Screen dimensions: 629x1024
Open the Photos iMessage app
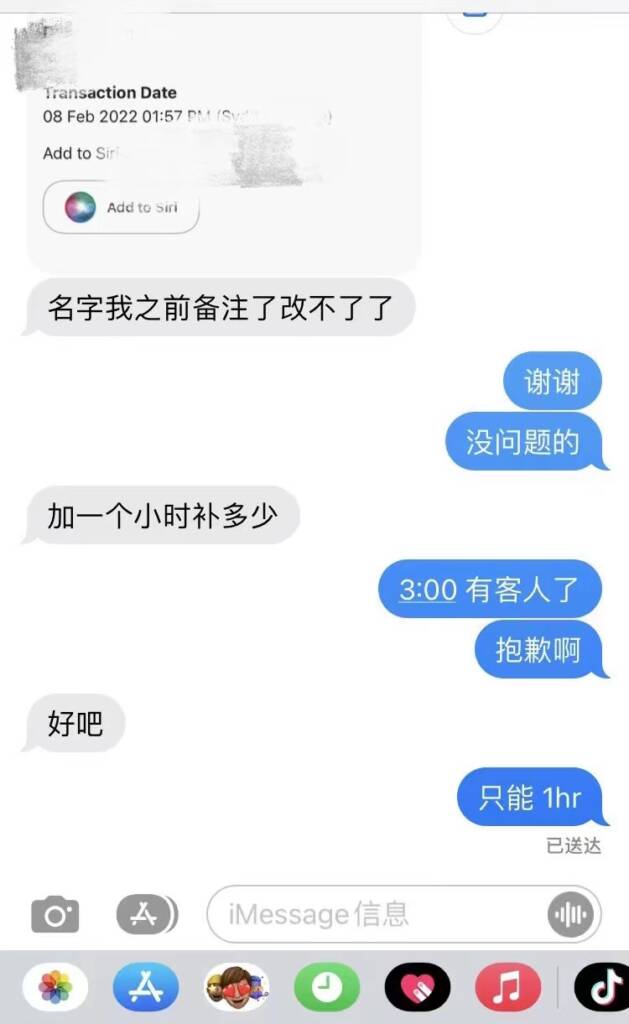pyautogui.click(x=55, y=989)
